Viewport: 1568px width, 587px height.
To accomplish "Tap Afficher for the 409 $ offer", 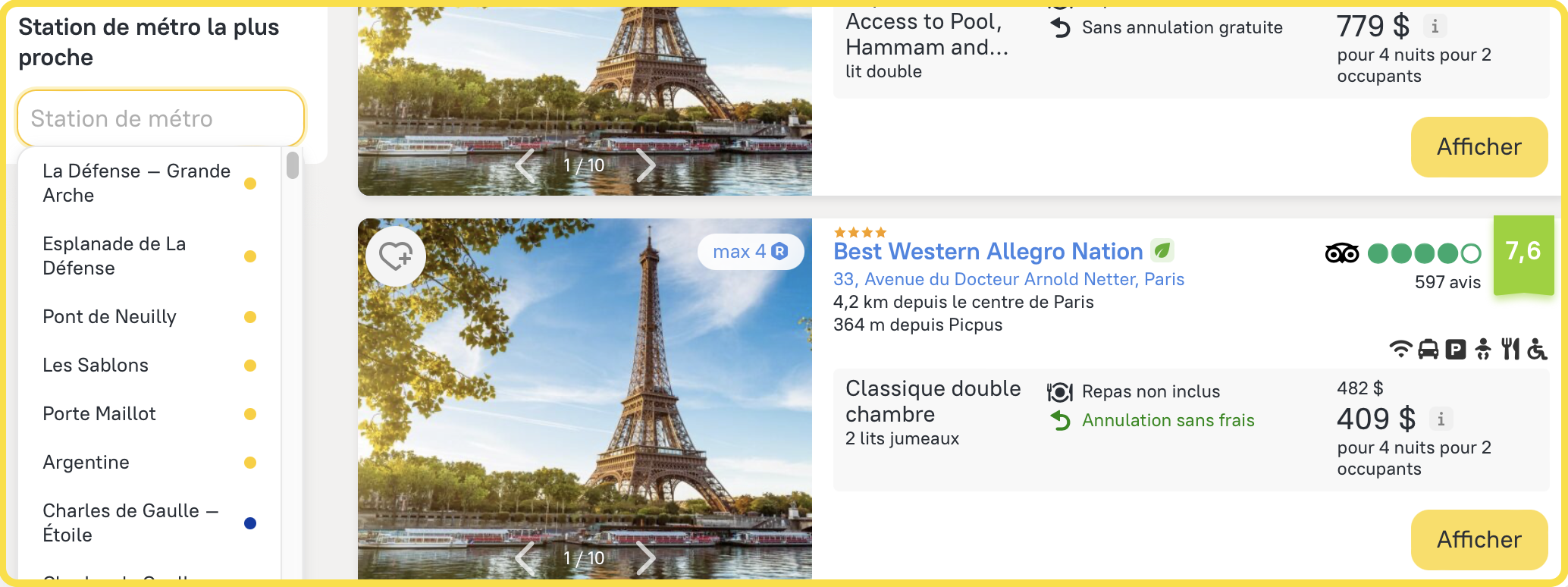I will coord(1479,539).
